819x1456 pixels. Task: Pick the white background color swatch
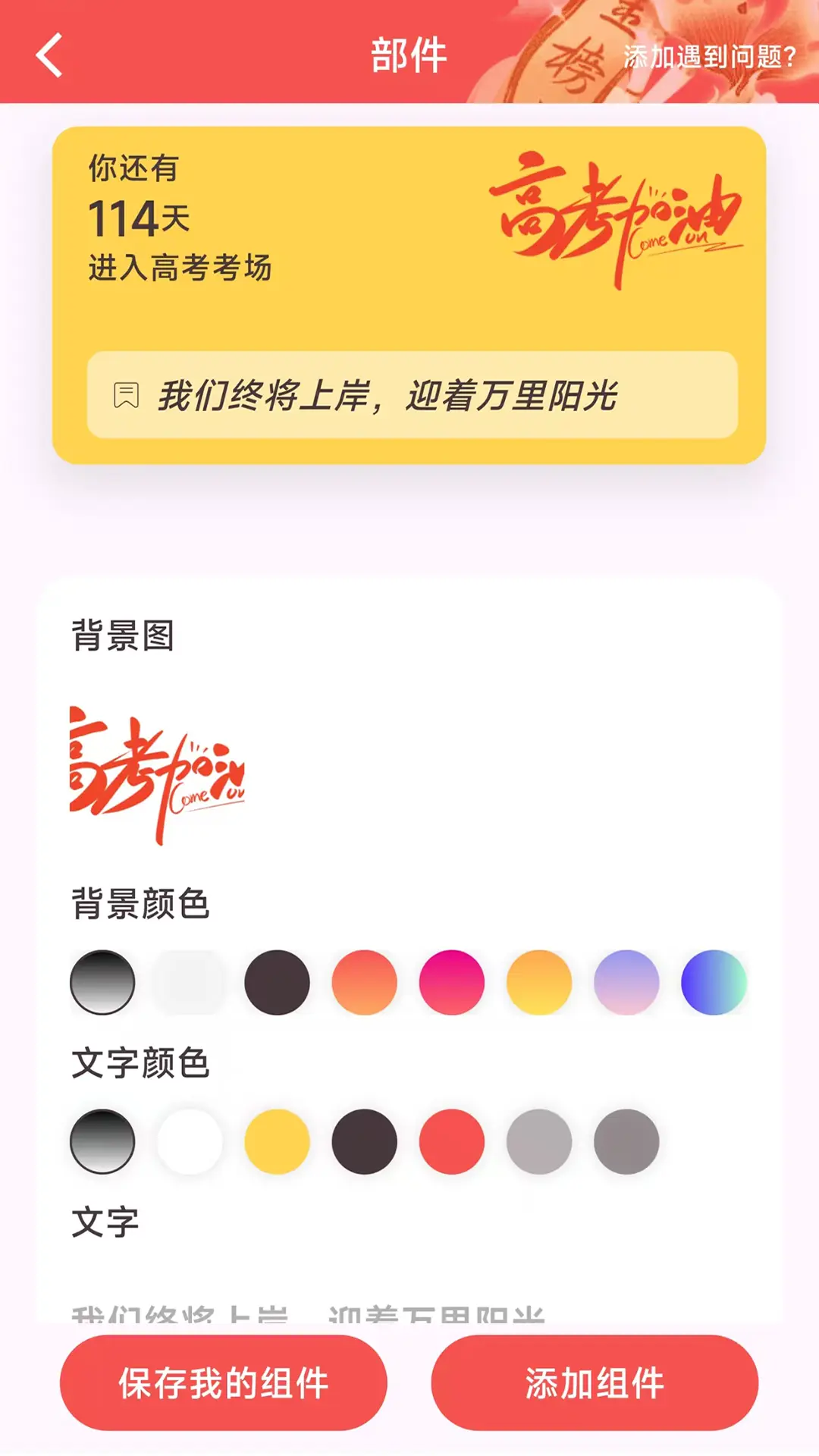pos(188,982)
